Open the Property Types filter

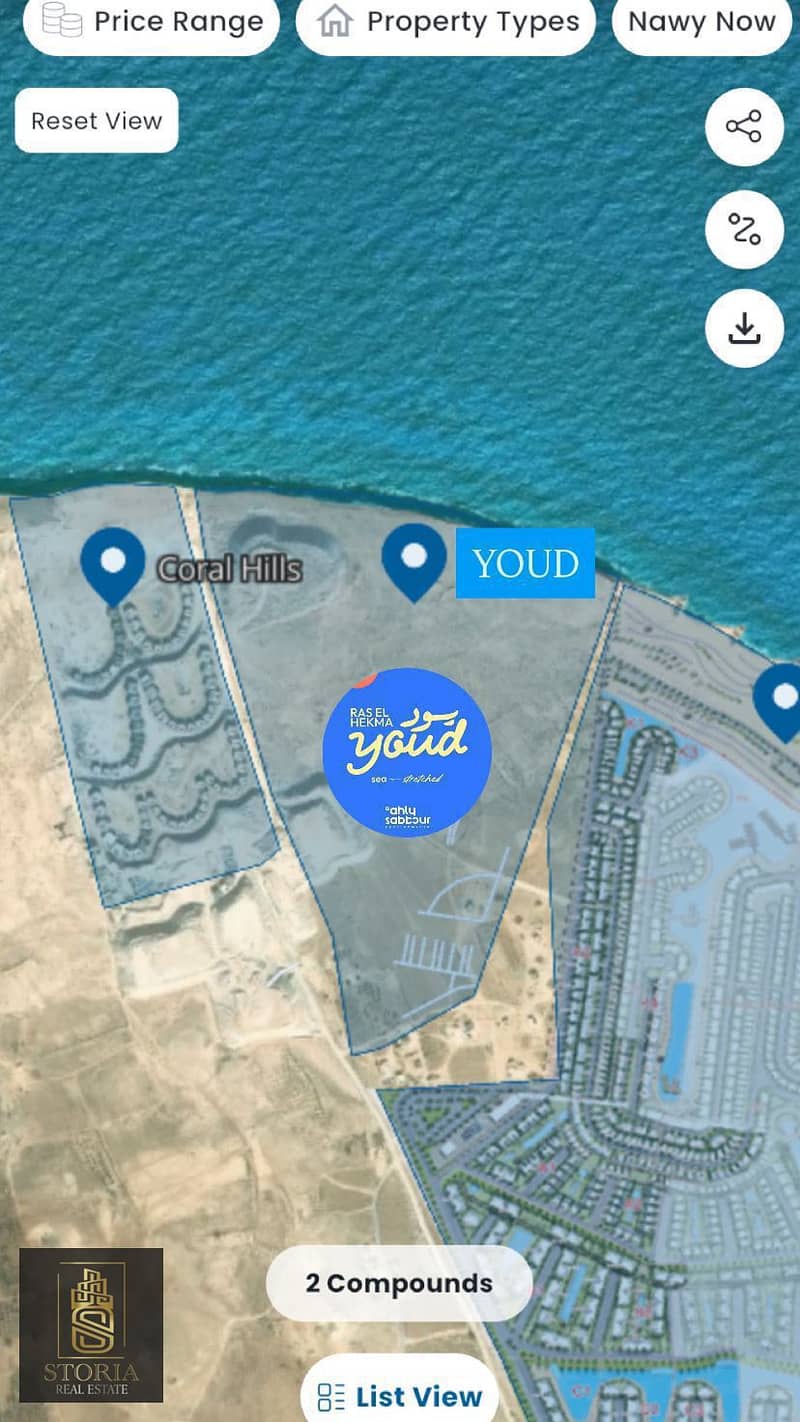pyautogui.click(x=446, y=22)
